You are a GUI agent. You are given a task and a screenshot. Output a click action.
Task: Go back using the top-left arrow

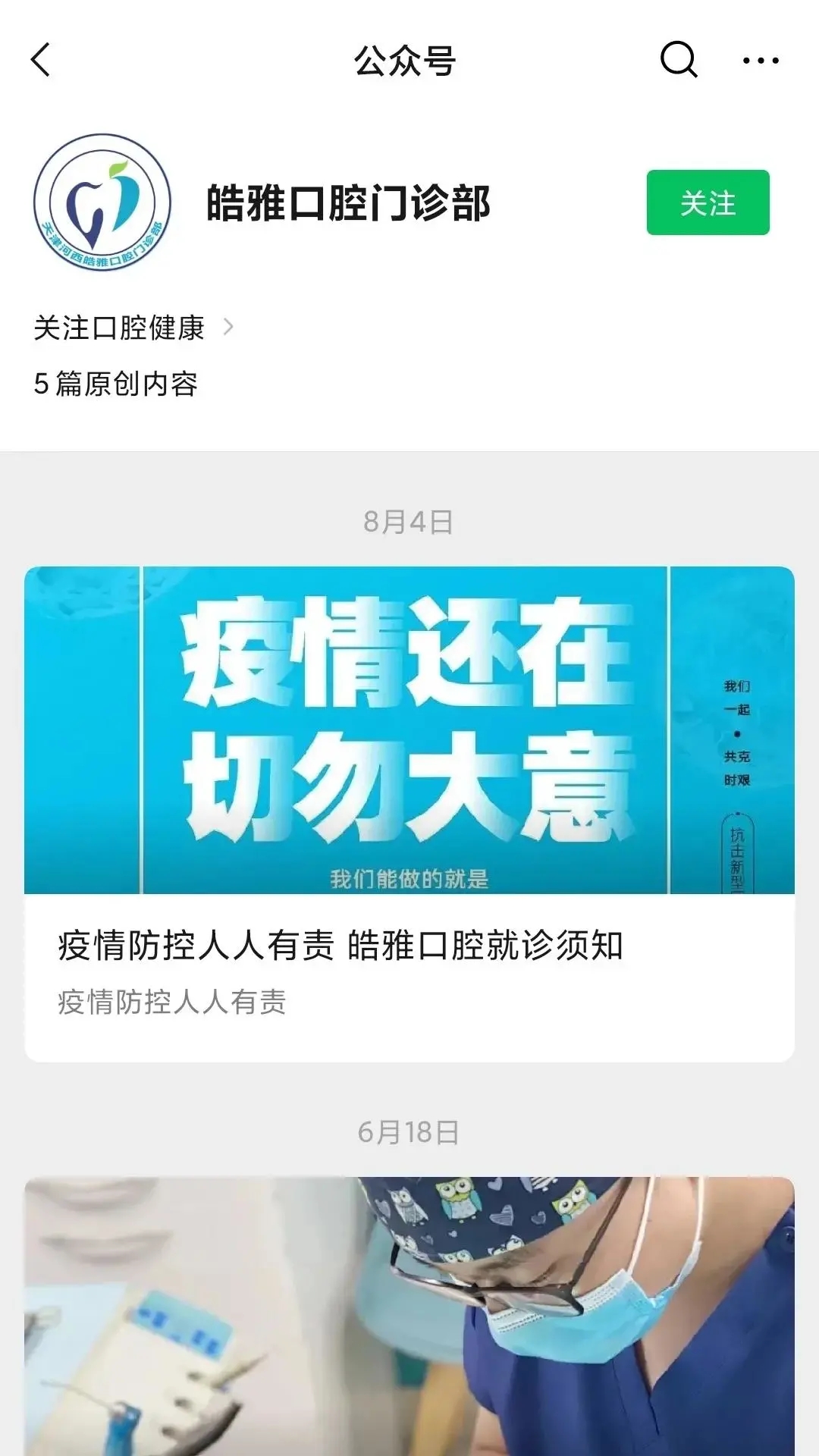[x=41, y=60]
